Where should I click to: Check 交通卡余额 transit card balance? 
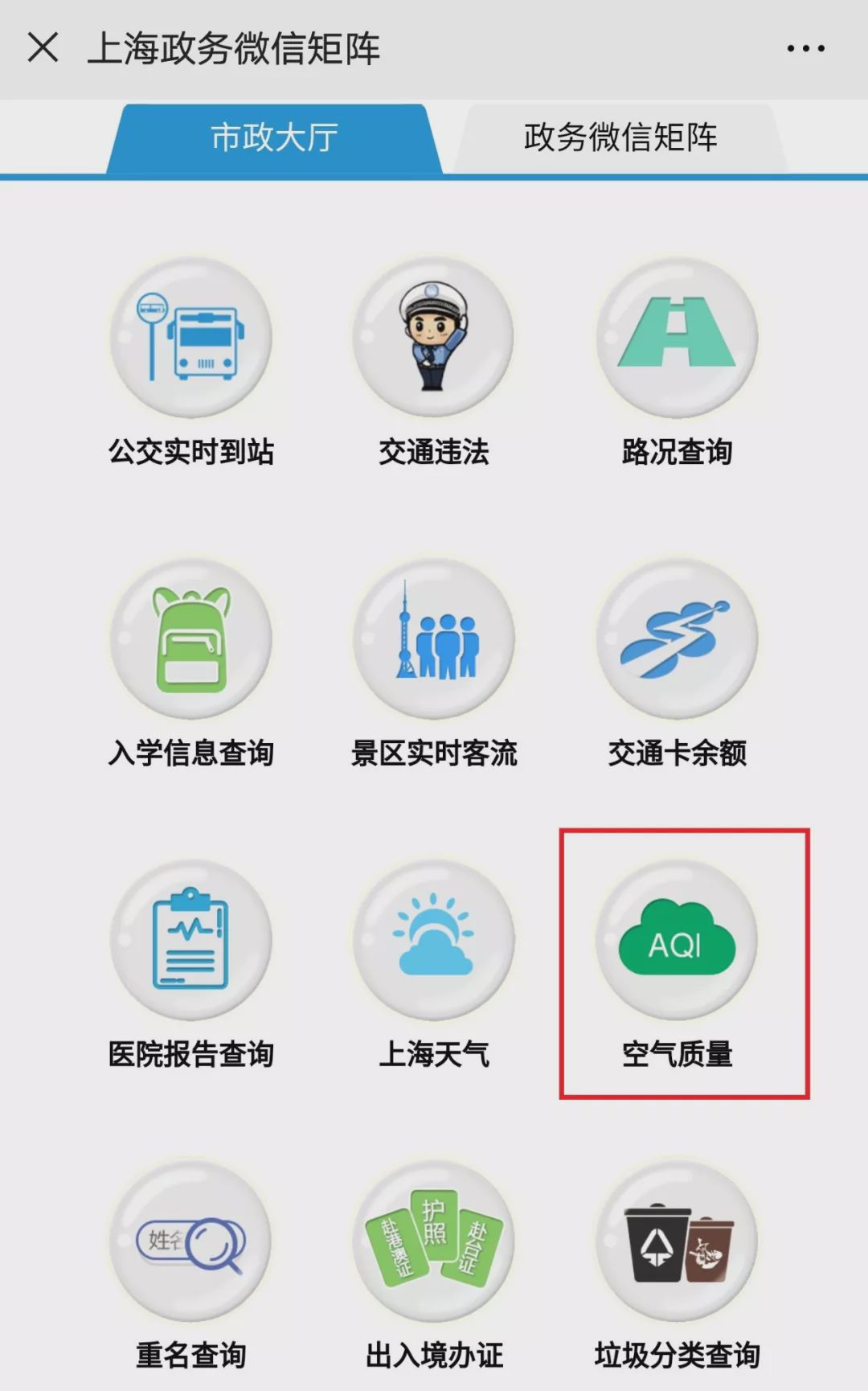(677, 663)
